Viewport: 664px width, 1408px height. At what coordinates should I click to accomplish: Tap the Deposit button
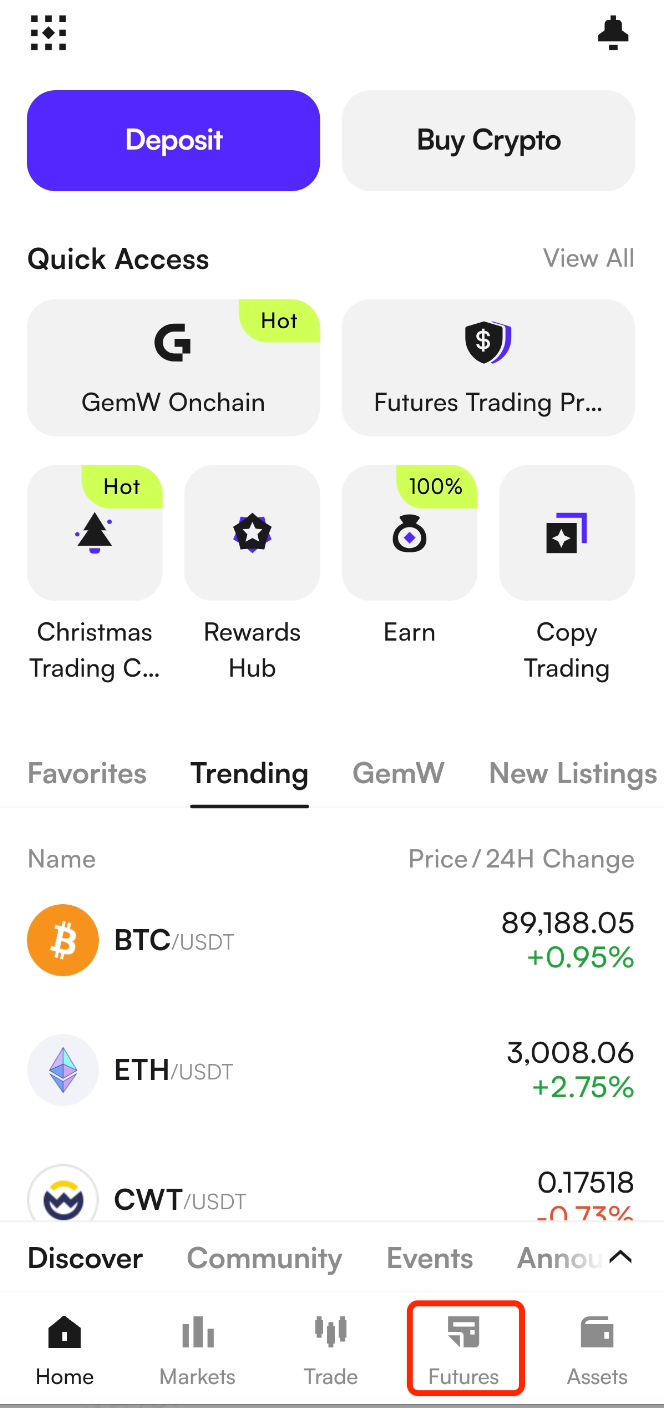coord(173,140)
